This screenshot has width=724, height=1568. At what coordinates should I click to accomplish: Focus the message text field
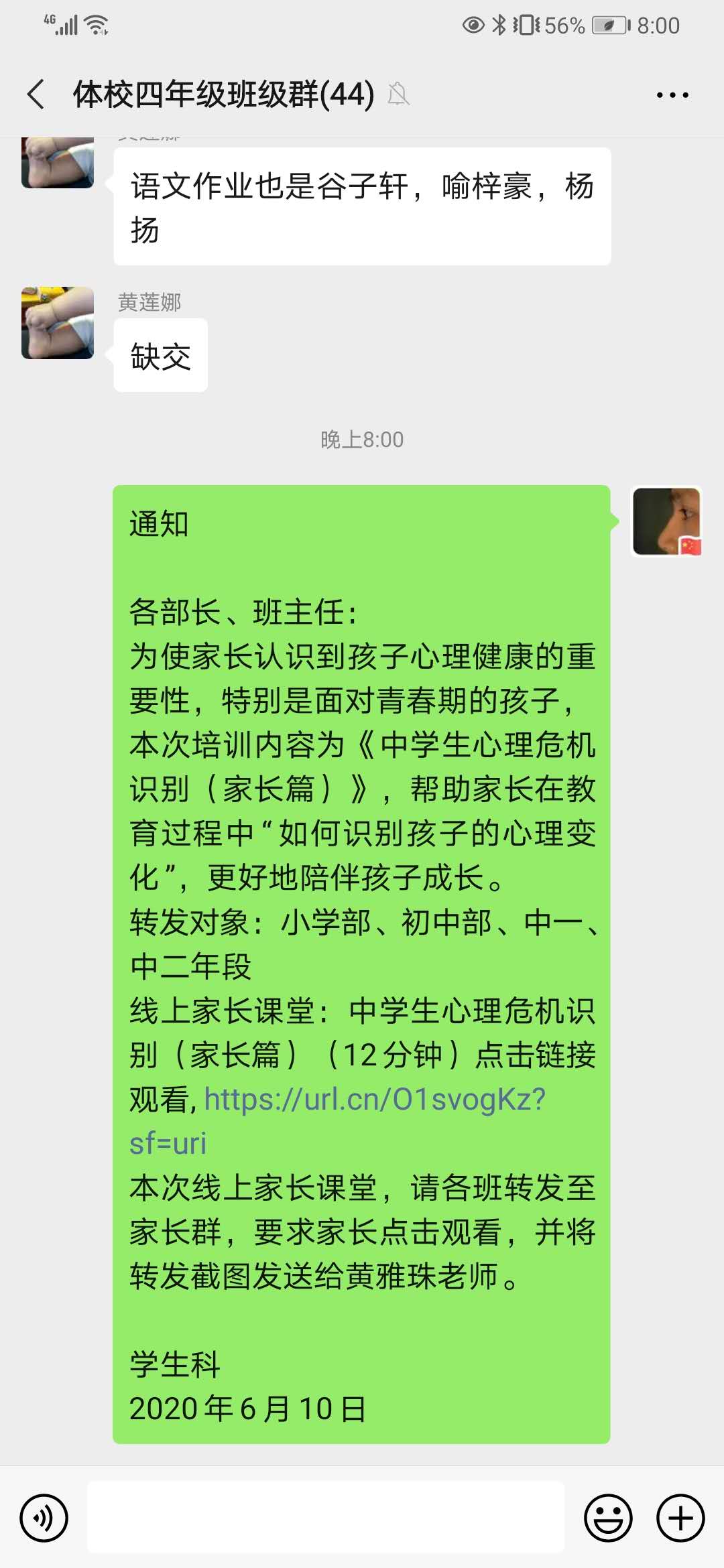[326, 1518]
